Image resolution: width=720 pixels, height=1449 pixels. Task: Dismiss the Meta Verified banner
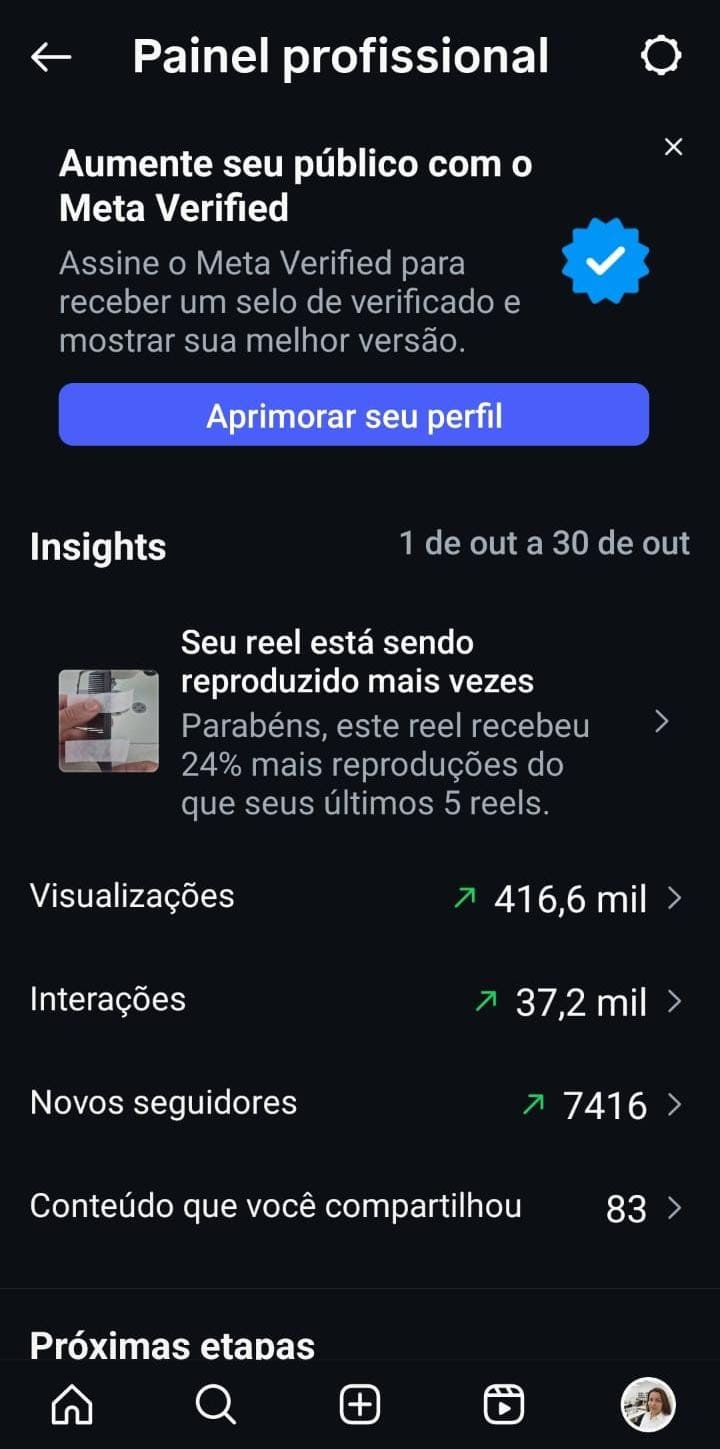pos(673,148)
